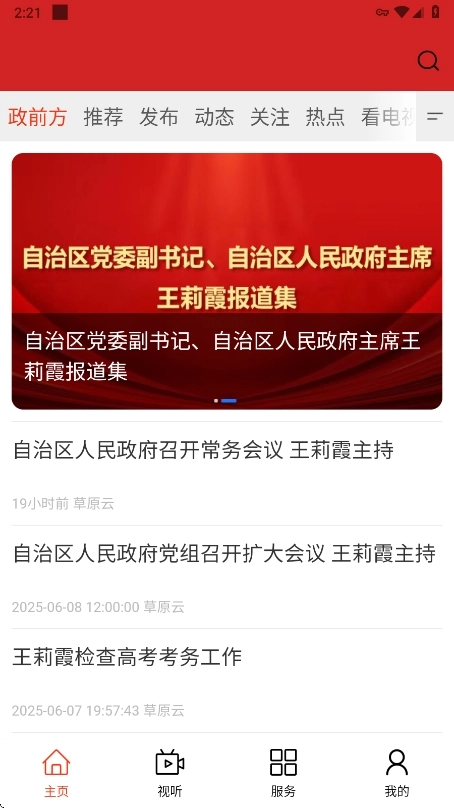
Task: Switch to the 看电视 tab
Action: [388, 117]
